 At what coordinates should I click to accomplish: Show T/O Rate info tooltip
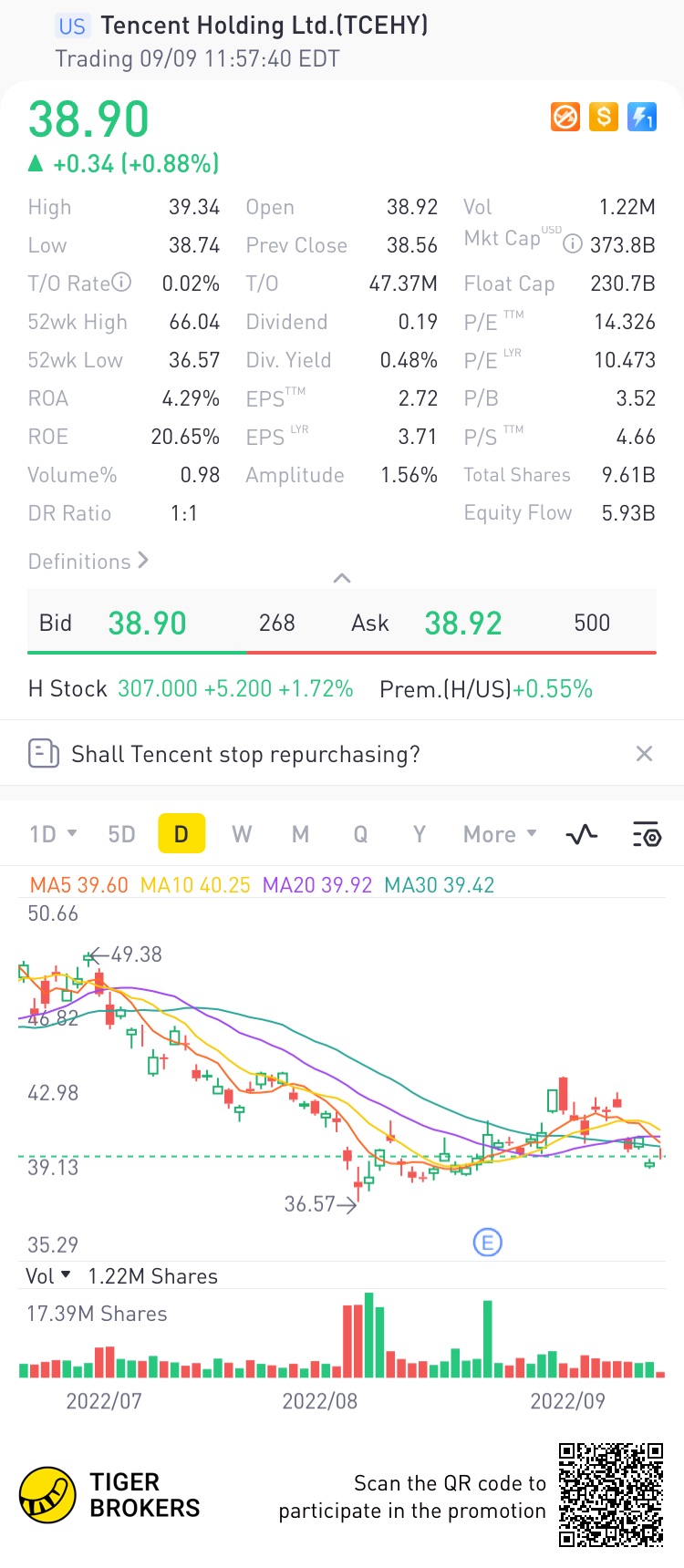(121, 283)
